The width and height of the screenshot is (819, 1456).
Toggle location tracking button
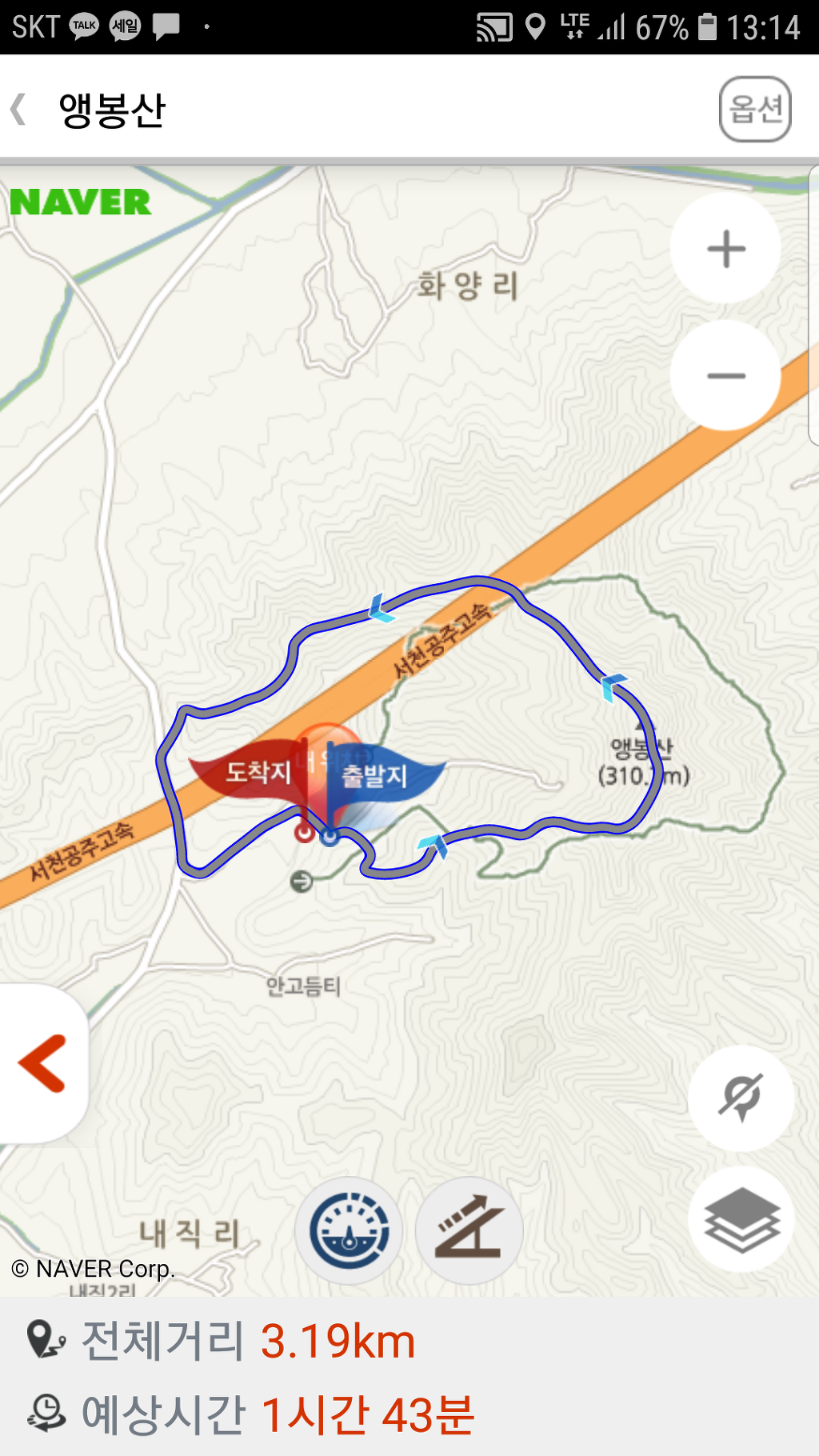pyautogui.click(x=741, y=1098)
